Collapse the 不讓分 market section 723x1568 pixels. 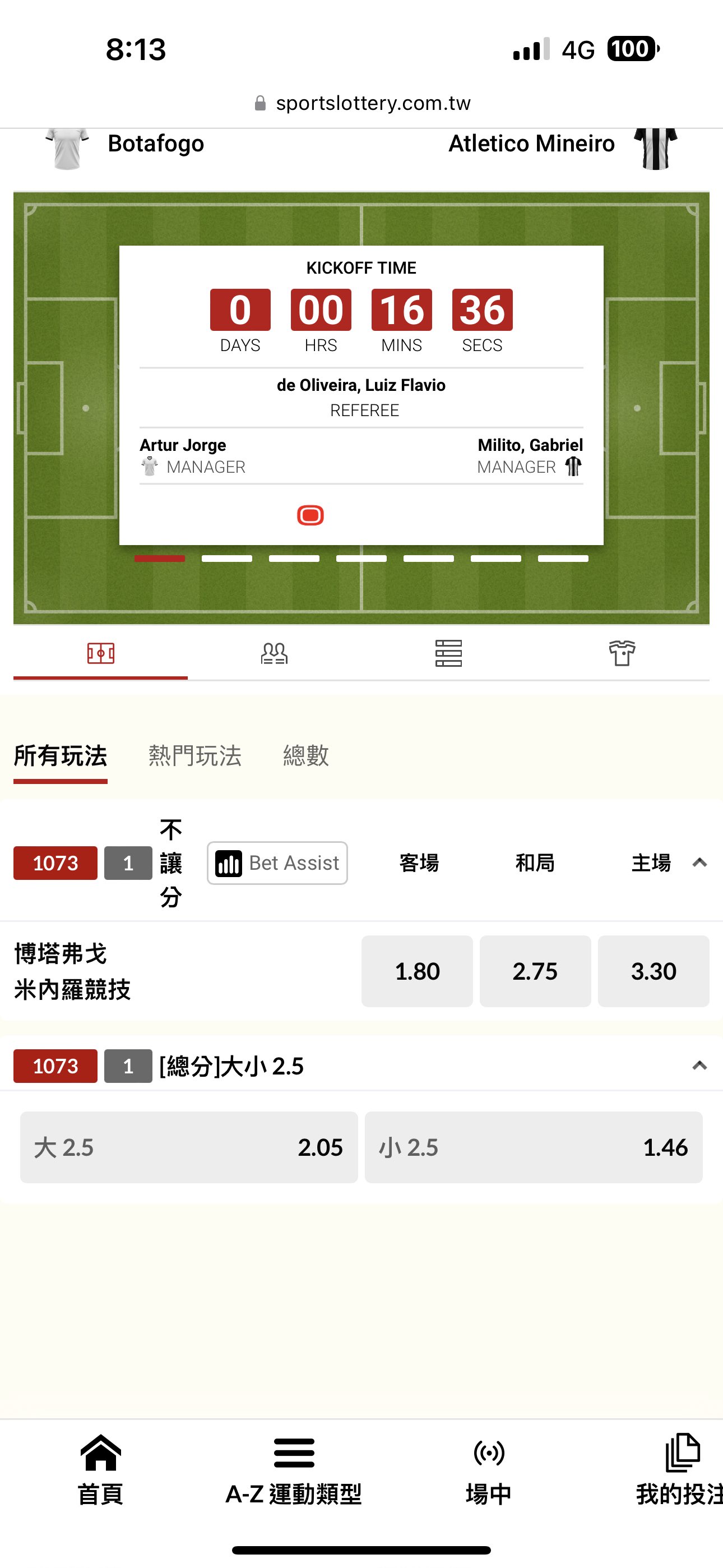pyautogui.click(x=700, y=863)
